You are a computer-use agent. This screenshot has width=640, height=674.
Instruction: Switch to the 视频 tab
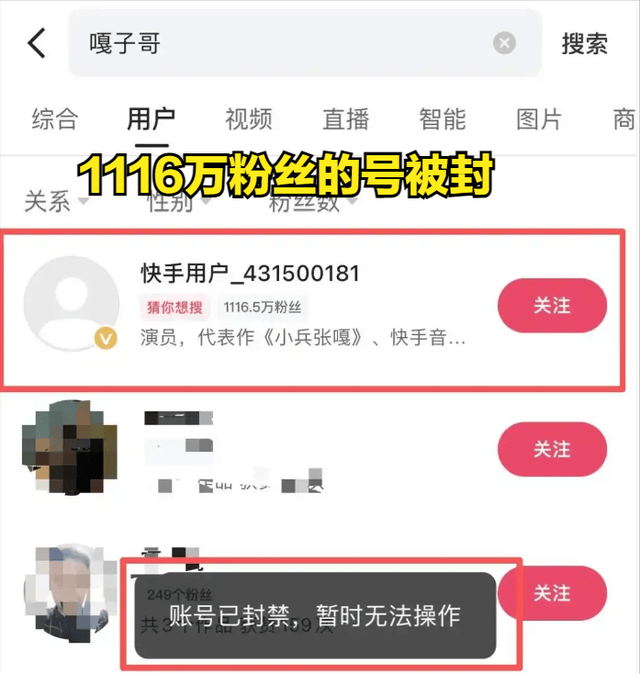click(x=249, y=119)
